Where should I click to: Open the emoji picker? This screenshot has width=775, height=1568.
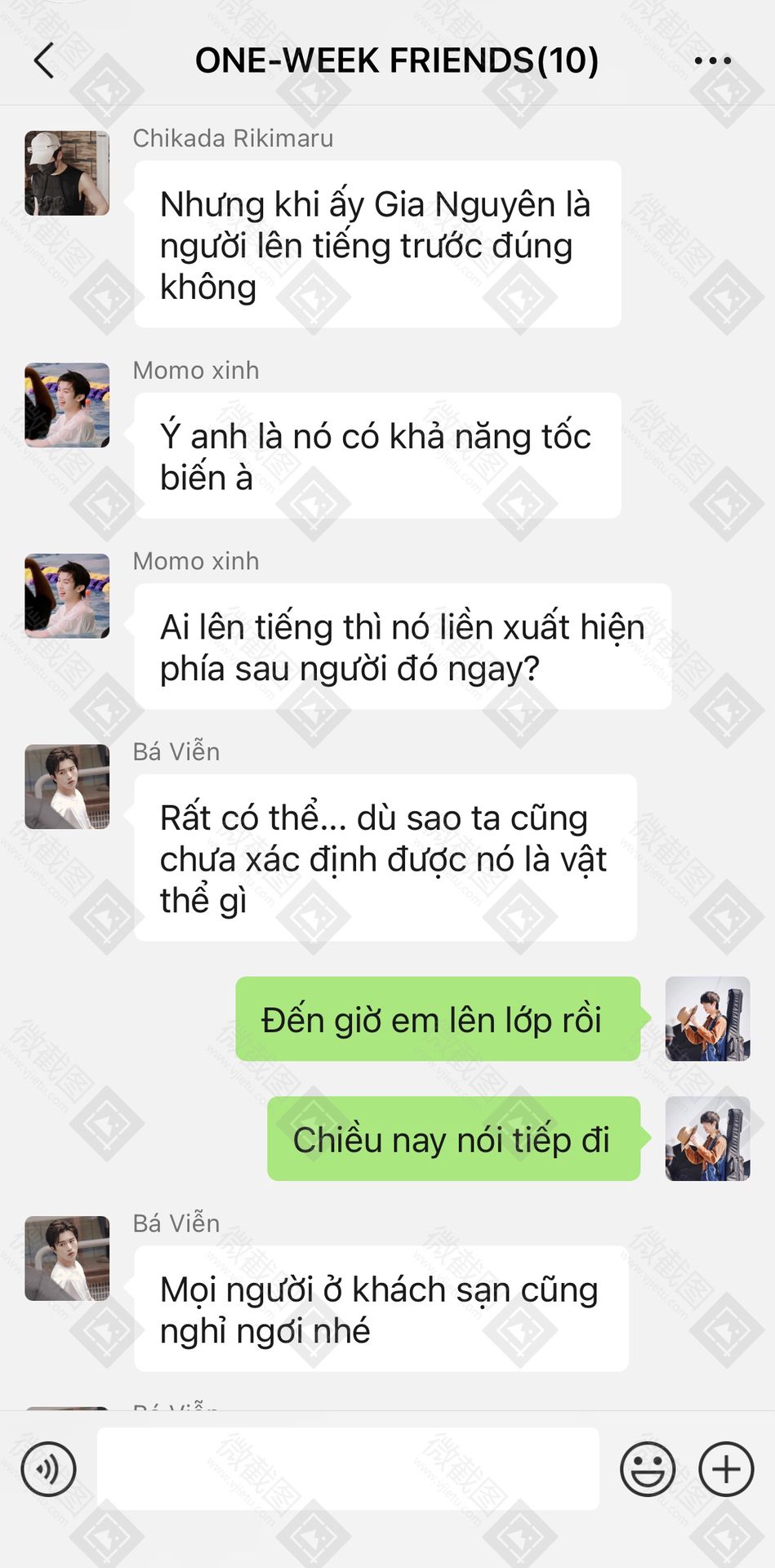[x=648, y=1469]
